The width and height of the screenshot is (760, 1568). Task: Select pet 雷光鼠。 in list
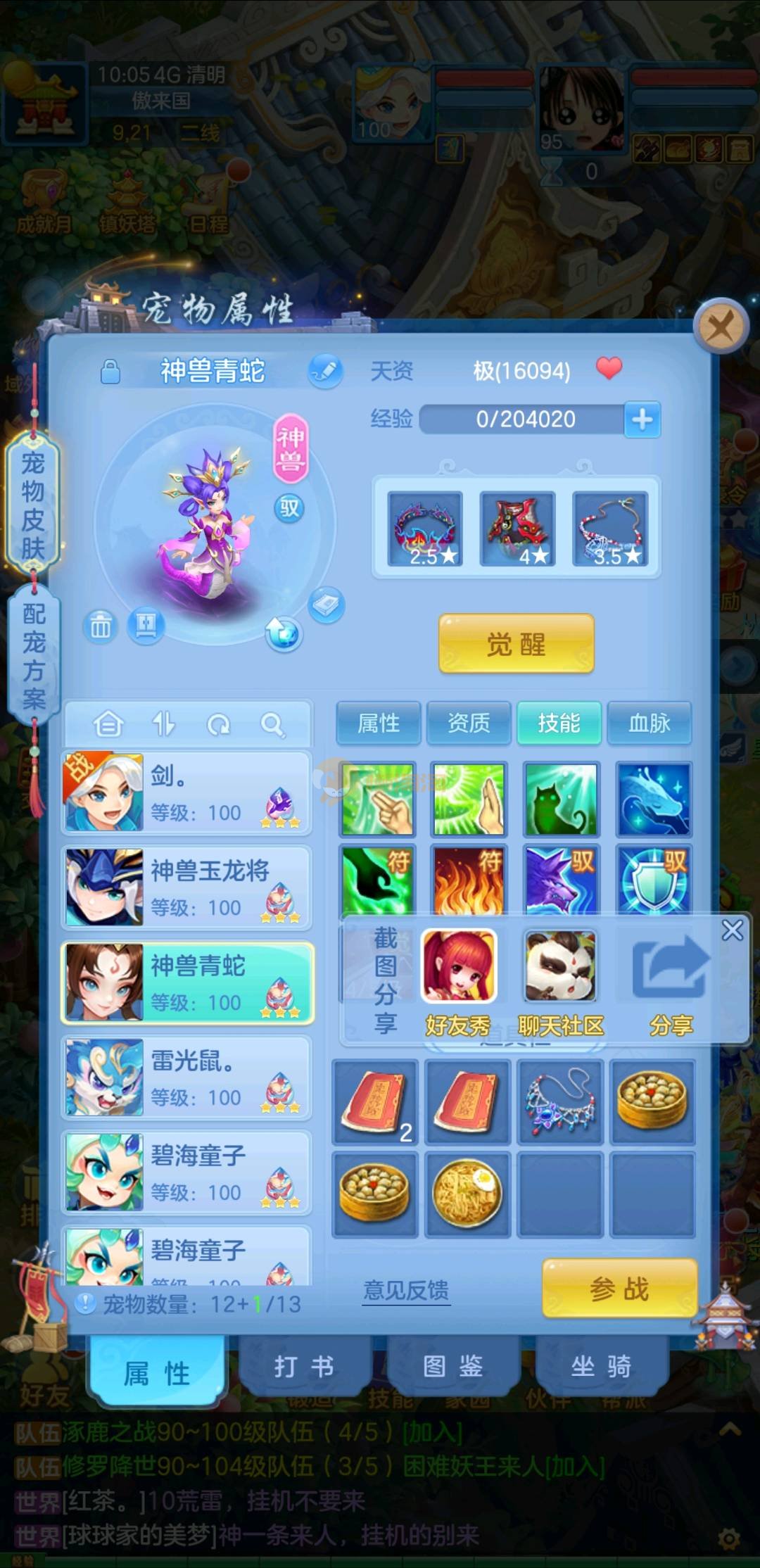(x=187, y=1077)
